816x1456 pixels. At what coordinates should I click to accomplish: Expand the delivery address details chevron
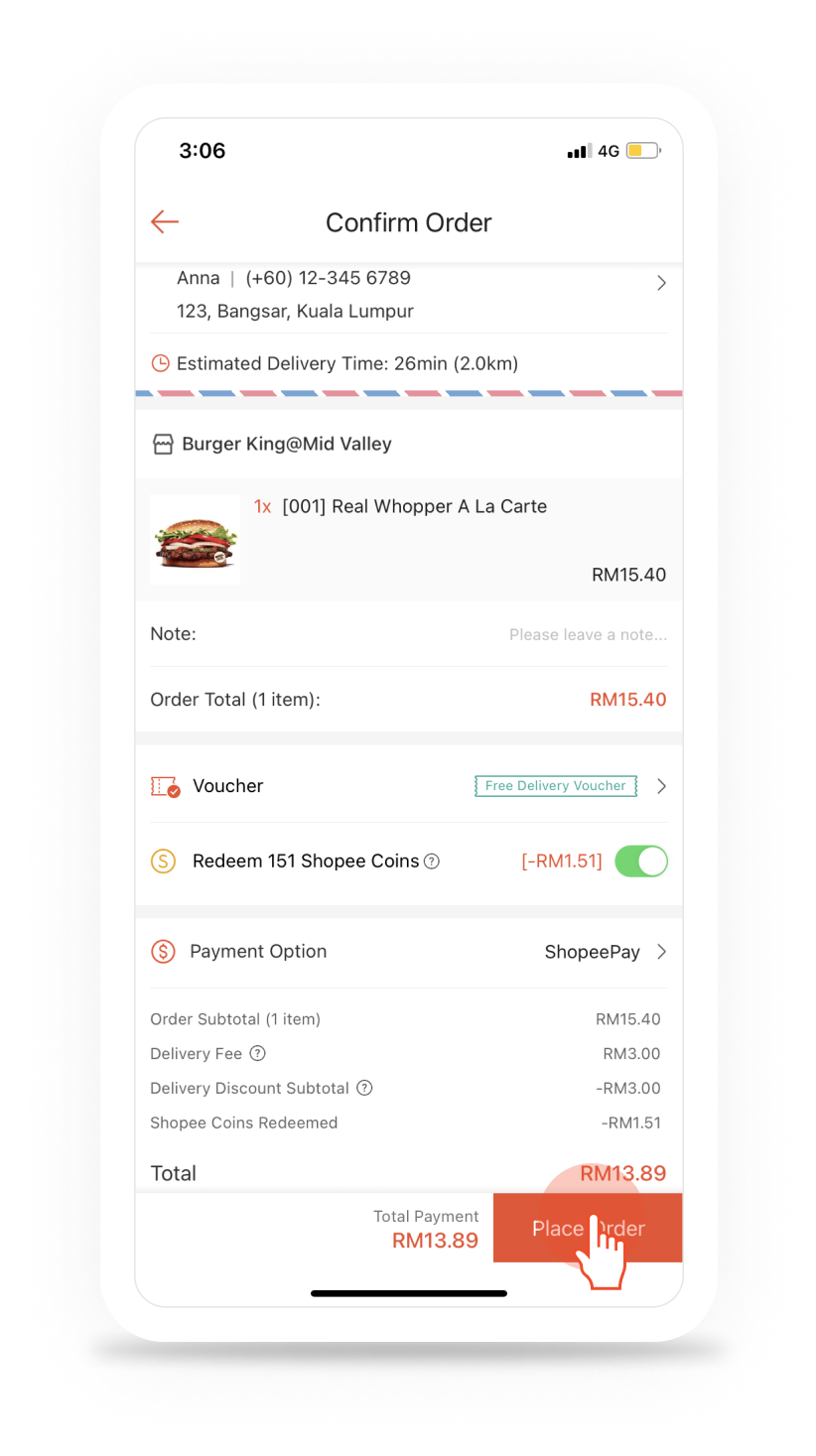click(x=661, y=282)
